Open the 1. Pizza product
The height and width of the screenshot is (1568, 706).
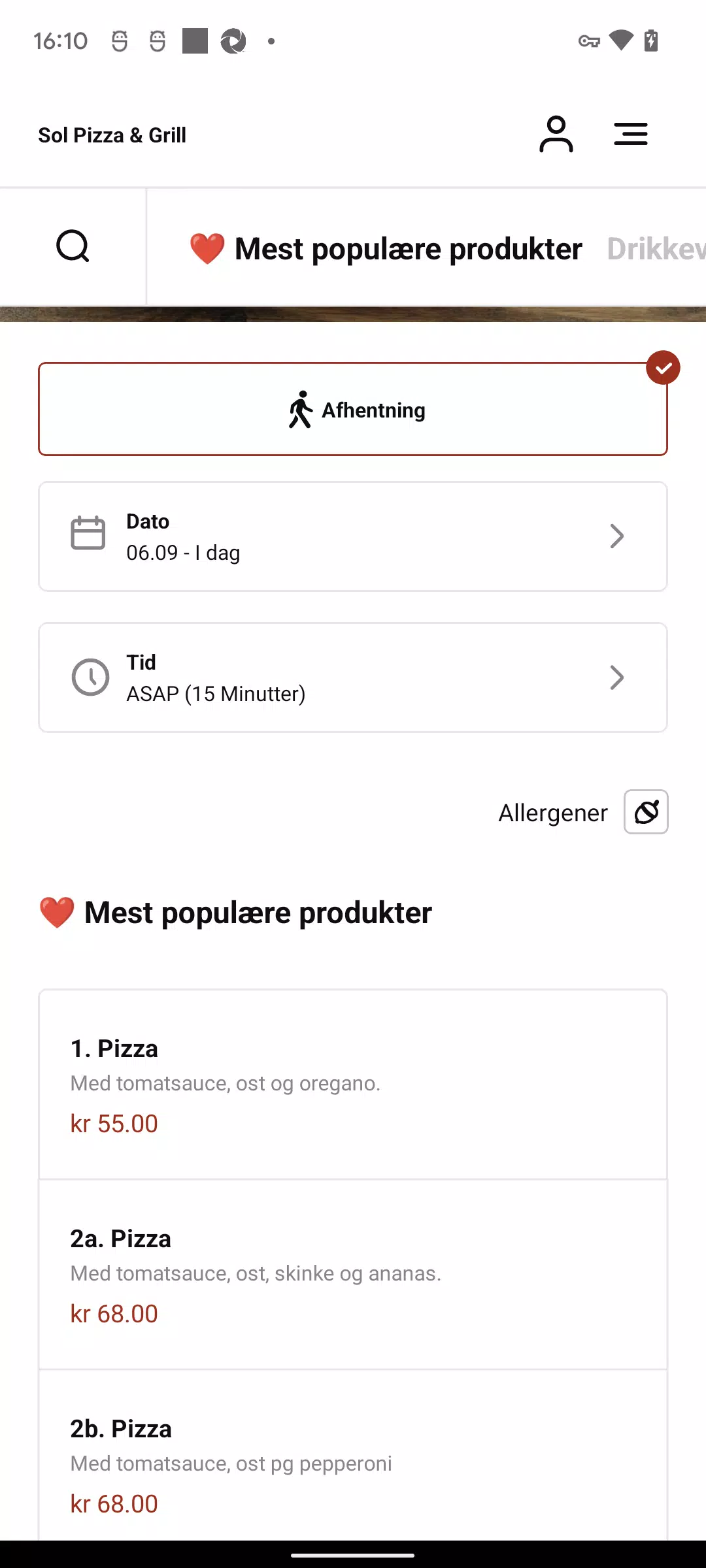[x=353, y=1085]
